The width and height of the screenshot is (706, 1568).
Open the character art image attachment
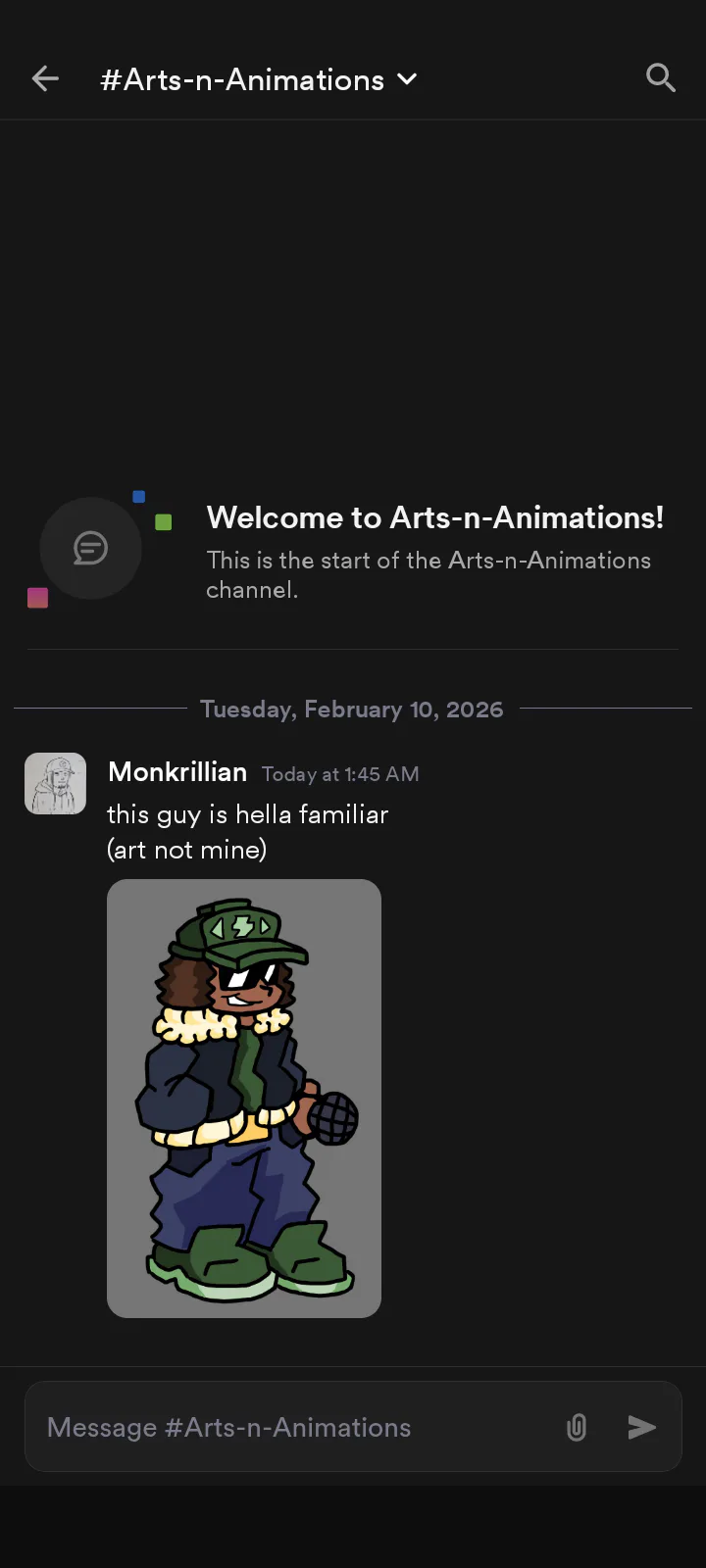coord(244,1098)
